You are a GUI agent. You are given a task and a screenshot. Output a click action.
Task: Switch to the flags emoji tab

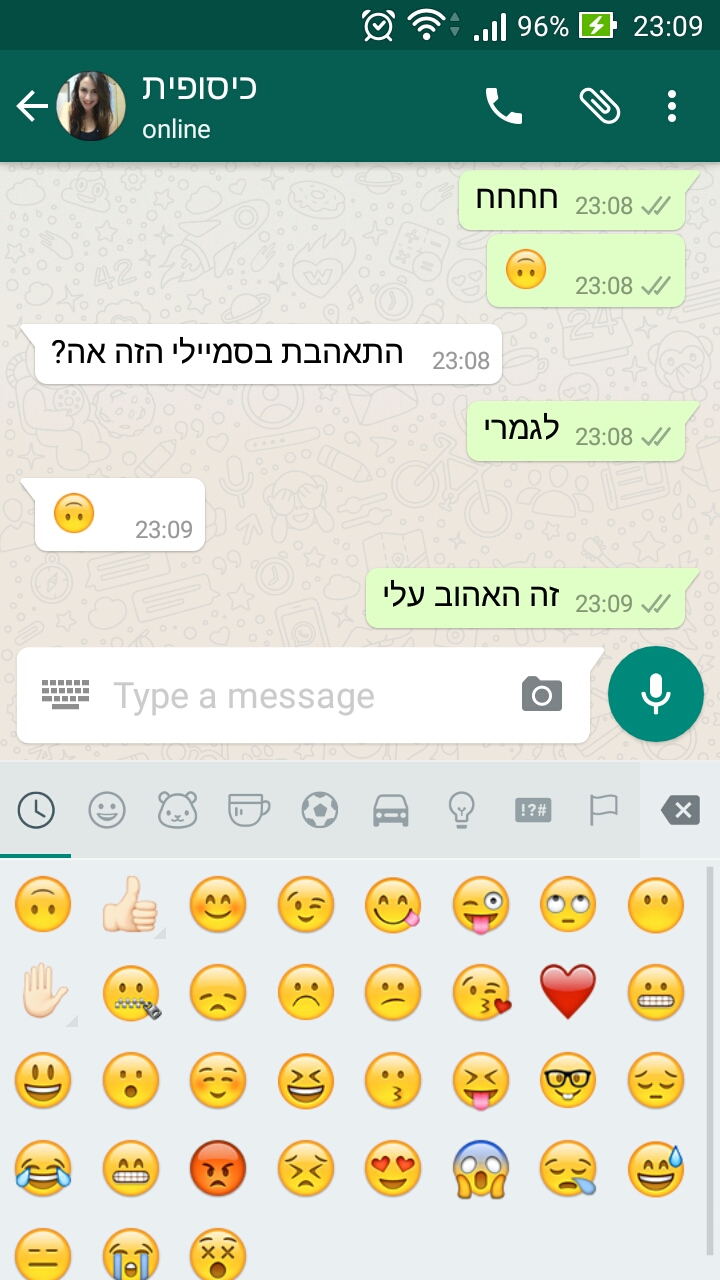[x=603, y=810]
